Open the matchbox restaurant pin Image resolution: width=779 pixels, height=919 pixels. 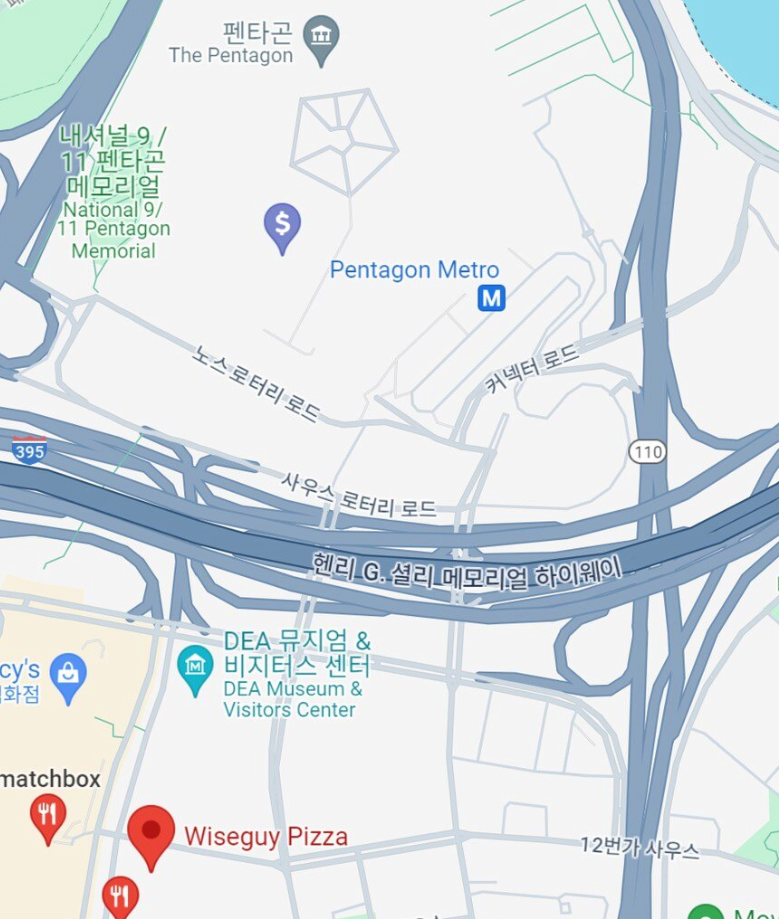coord(48,819)
